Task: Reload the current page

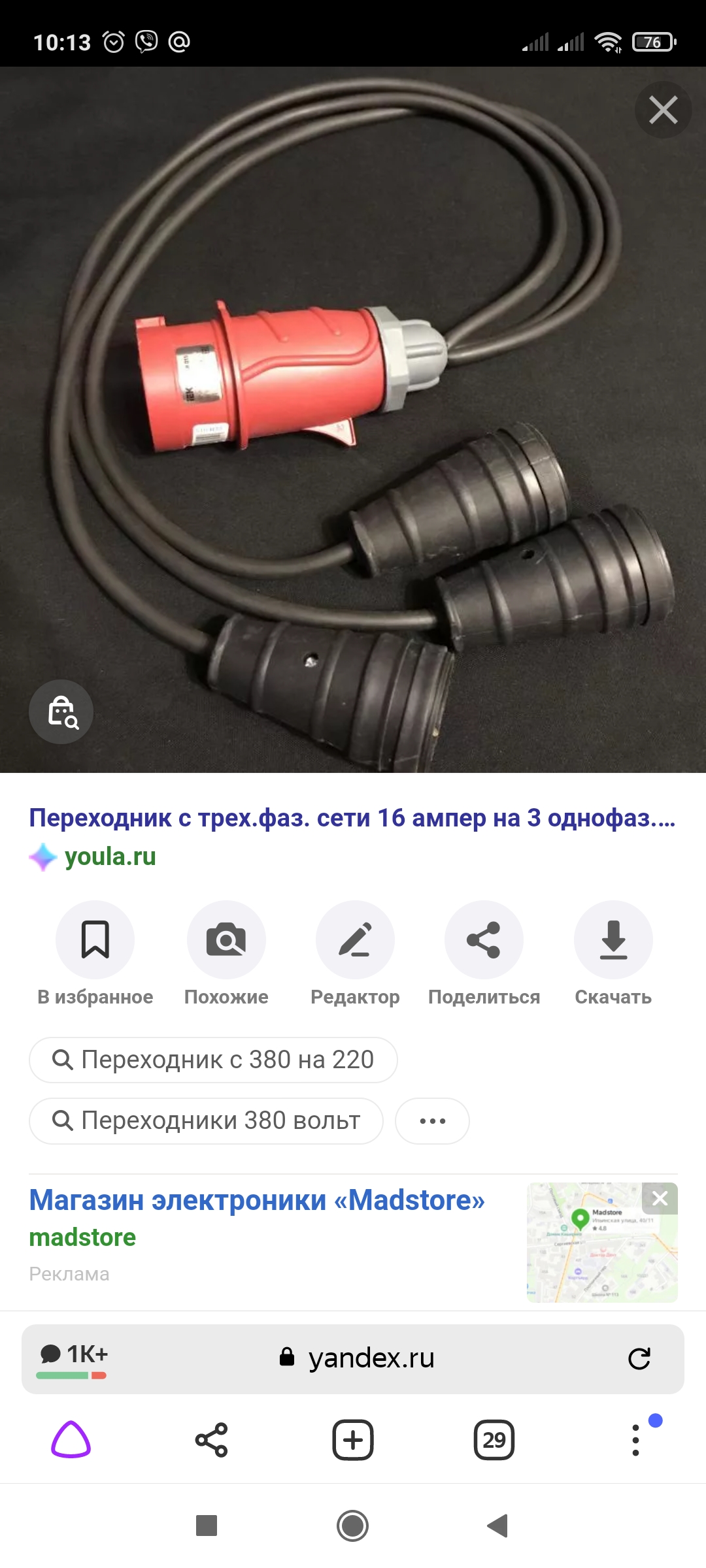Action: tap(639, 1358)
